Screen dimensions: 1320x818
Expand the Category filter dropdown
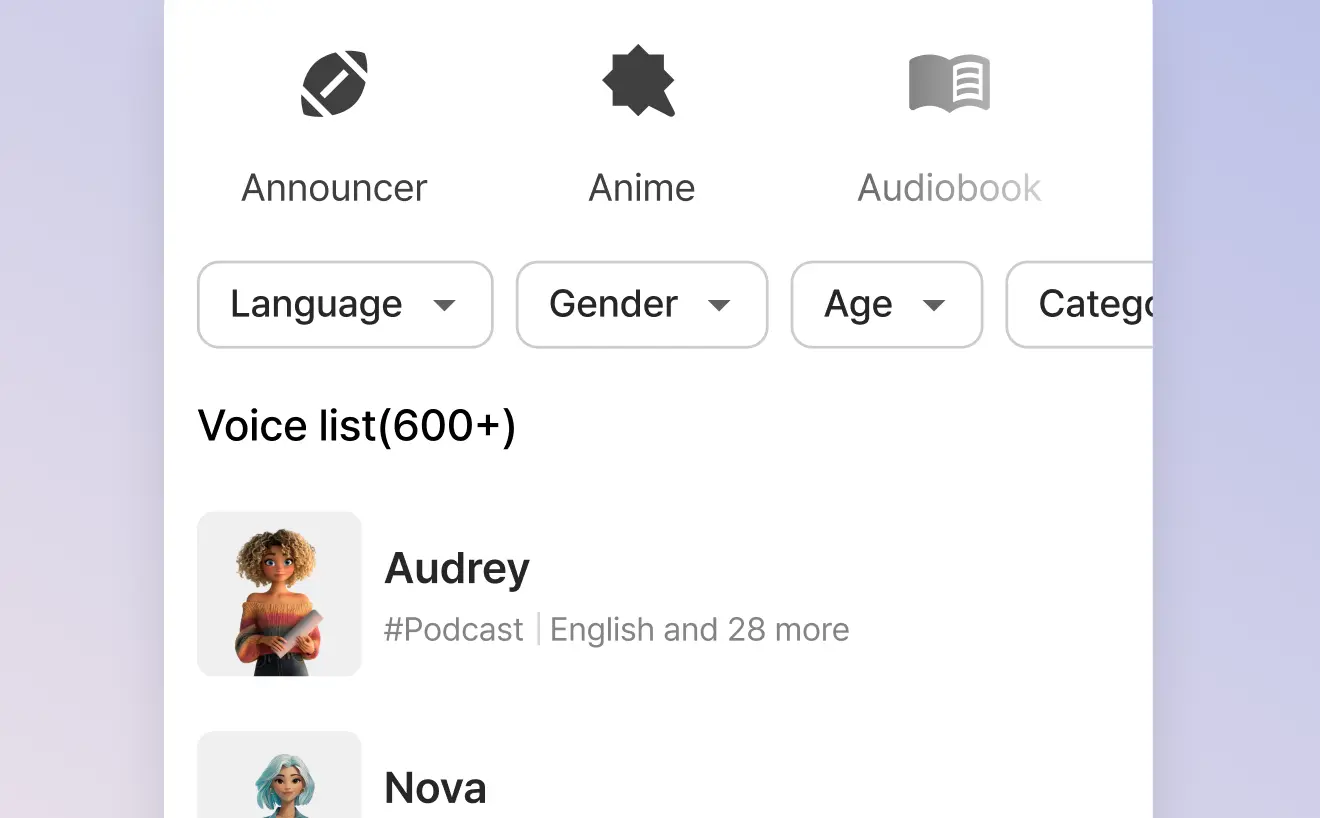pyautogui.click(x=1079, y=304)
